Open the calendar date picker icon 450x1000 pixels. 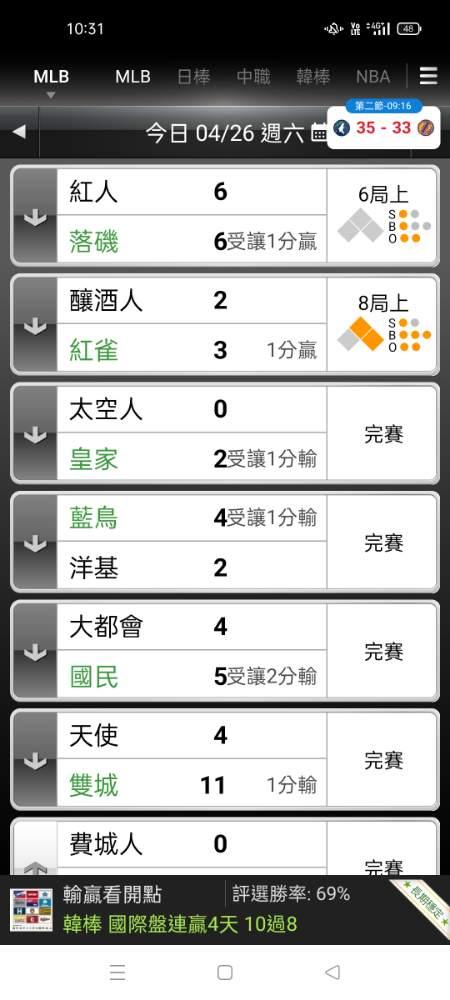tap(318, 133)
